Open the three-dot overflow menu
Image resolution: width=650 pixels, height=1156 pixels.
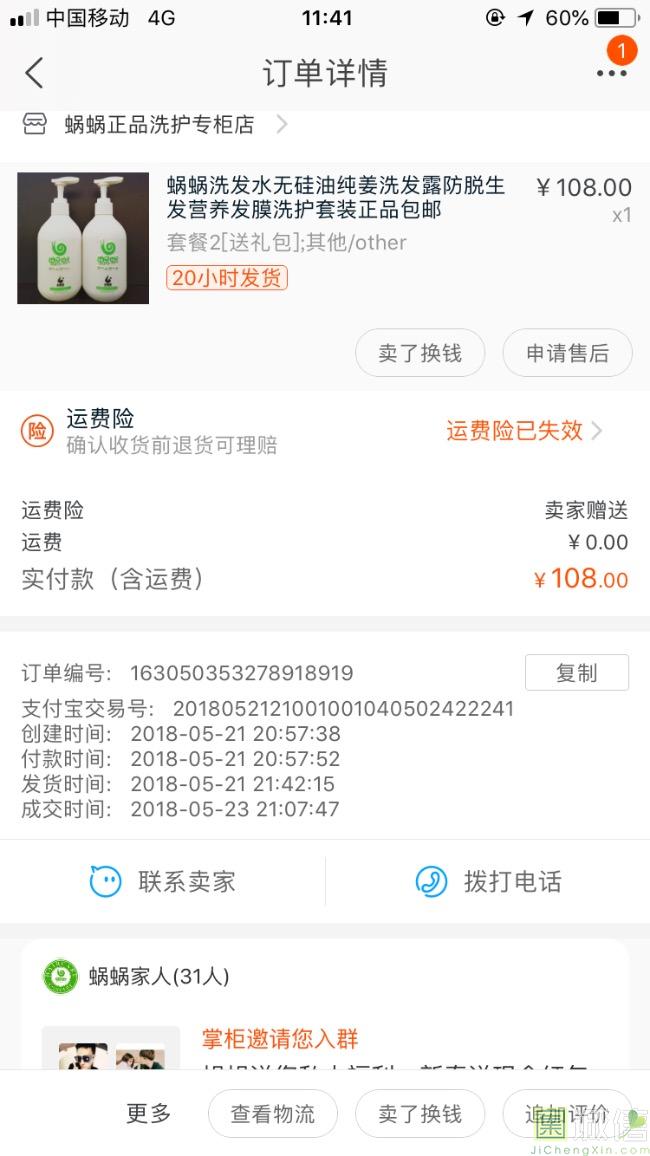point(612,73)
